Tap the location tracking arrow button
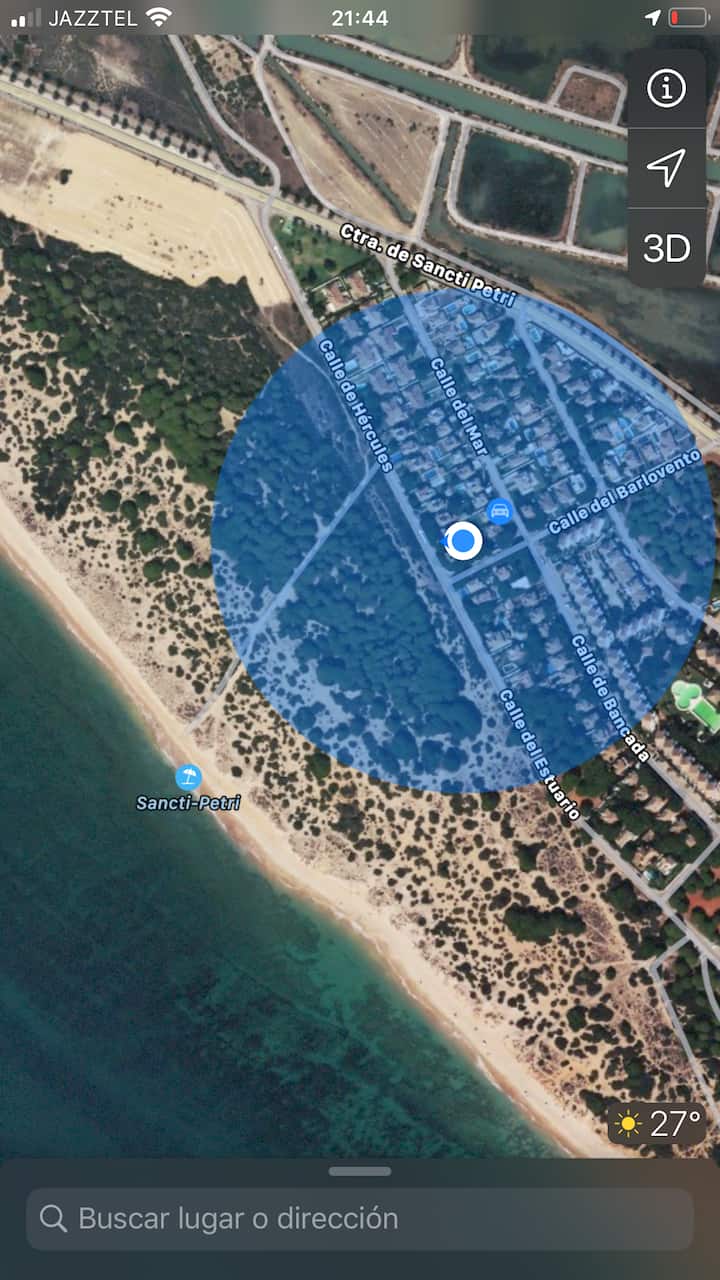720x1280 pixels. tap(666, 168)
